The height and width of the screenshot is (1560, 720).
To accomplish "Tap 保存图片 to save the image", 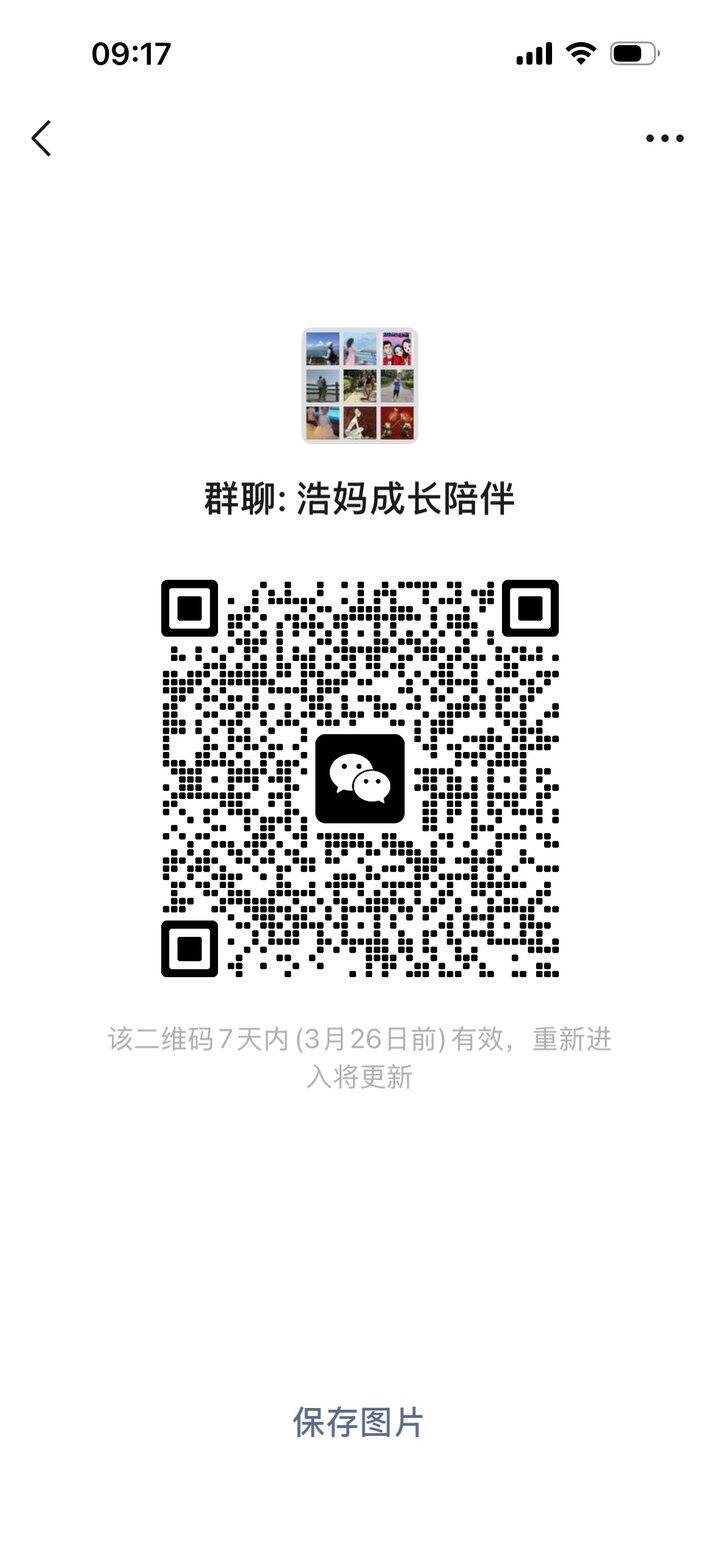I will click(359, 1422).
